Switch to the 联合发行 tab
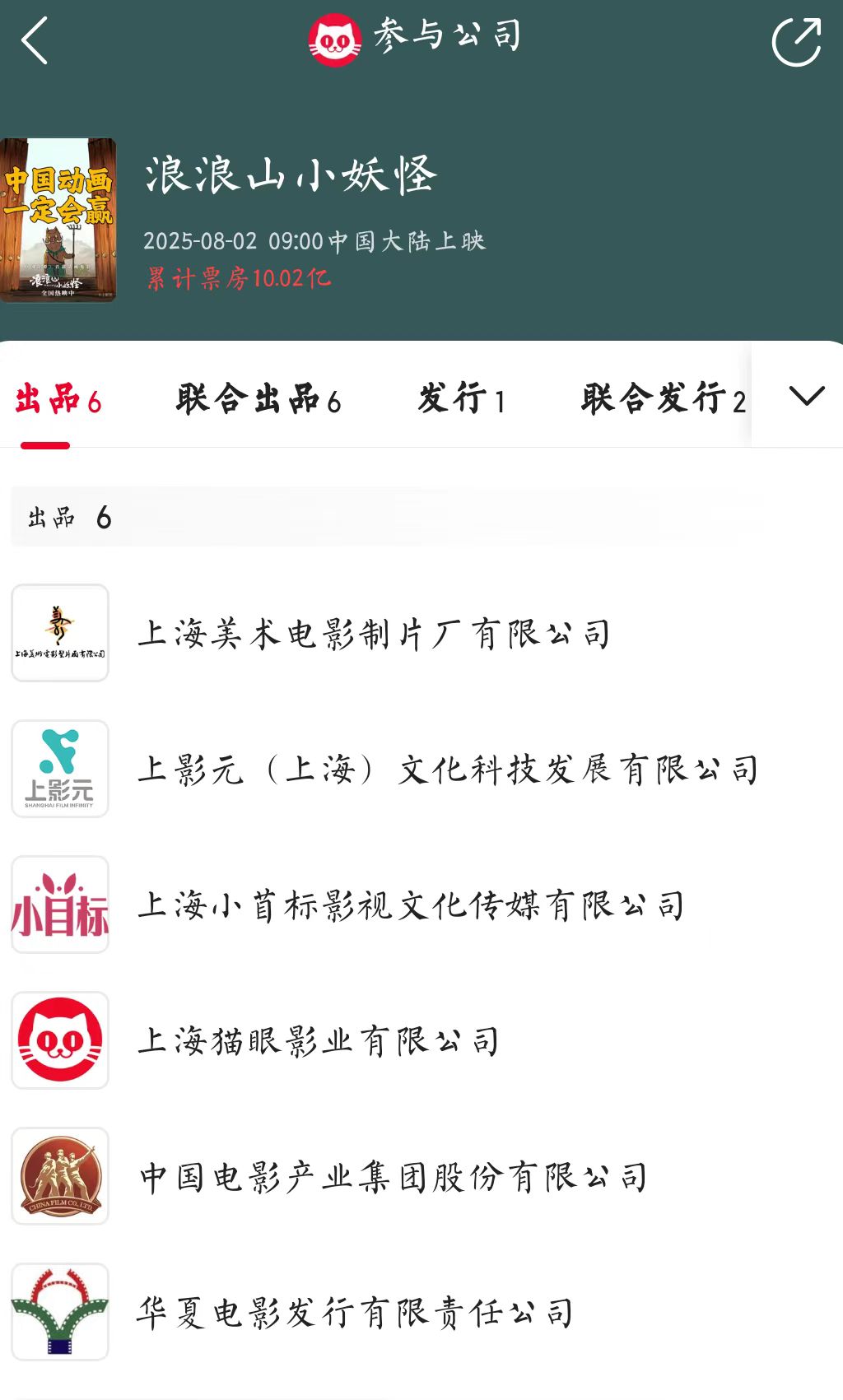The height and width of the screenshot is (1400, 843). coord(663,401)
